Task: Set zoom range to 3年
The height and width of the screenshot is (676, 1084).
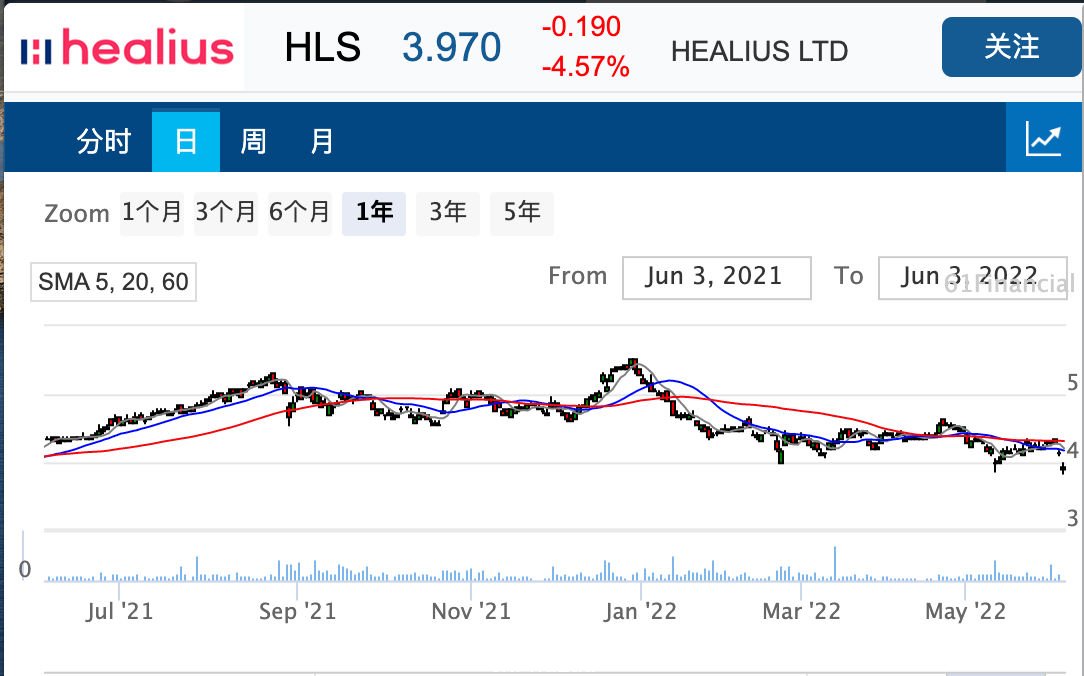Action: coord(448,212)
